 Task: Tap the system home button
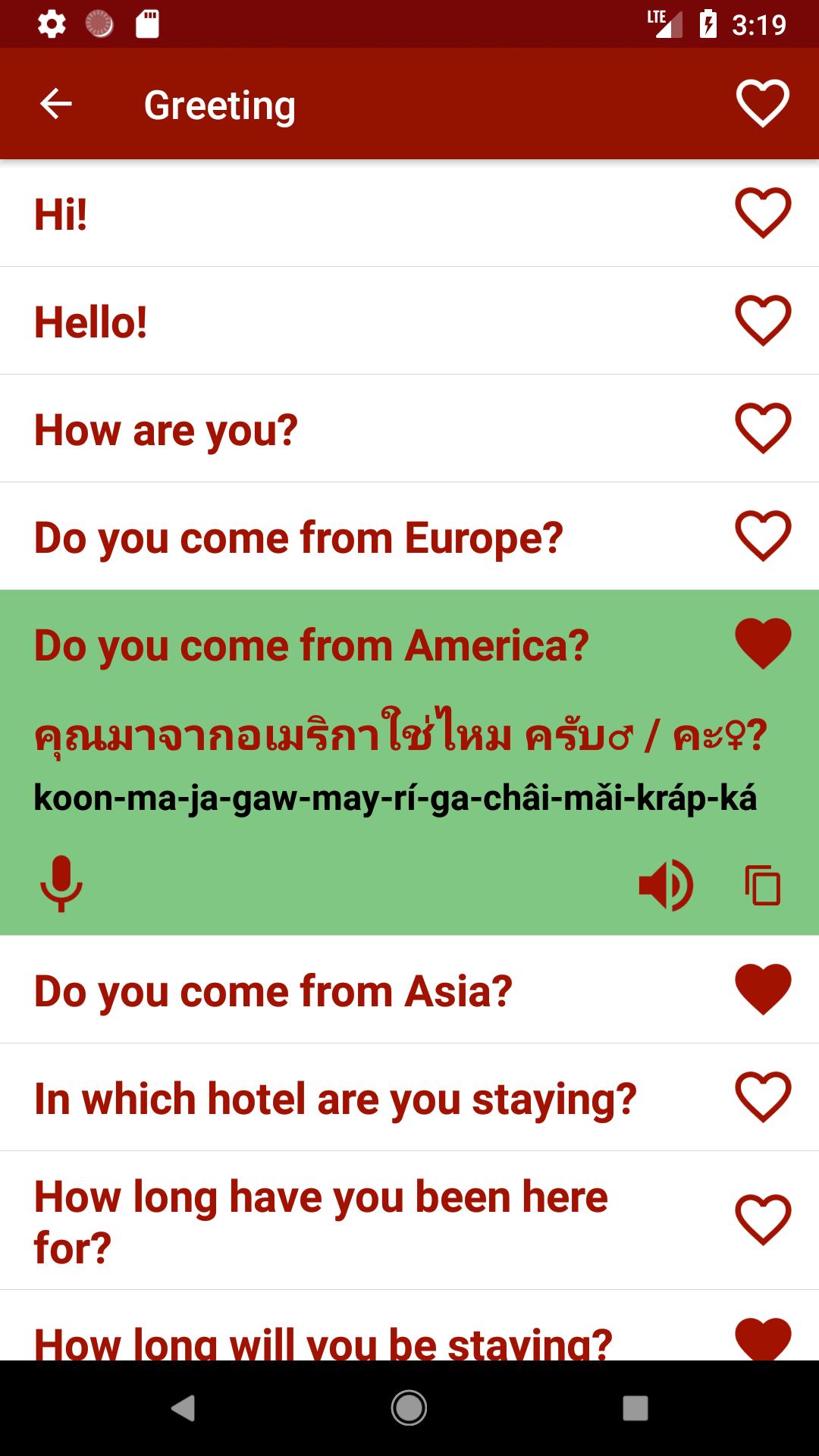409,1408
